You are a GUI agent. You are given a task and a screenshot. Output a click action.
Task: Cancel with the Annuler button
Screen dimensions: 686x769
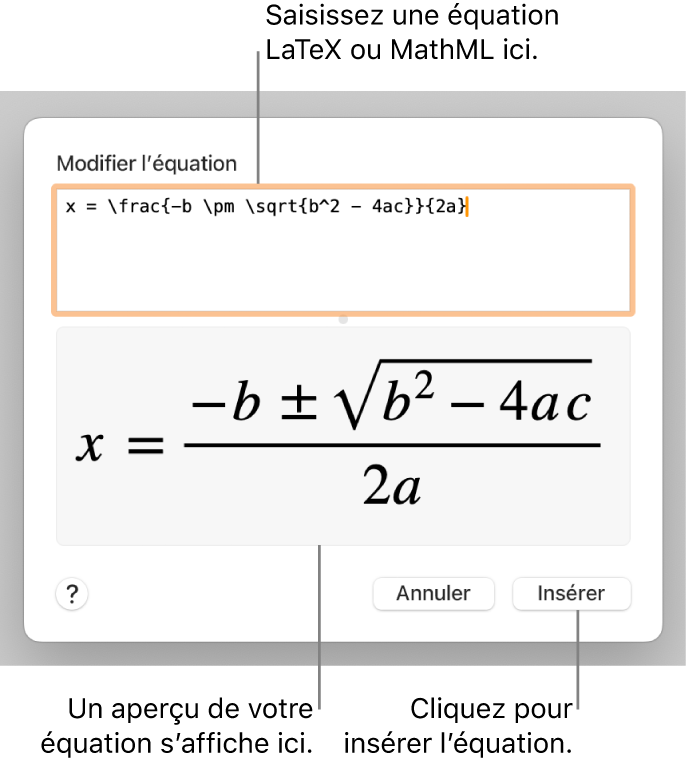click(433, 593)
